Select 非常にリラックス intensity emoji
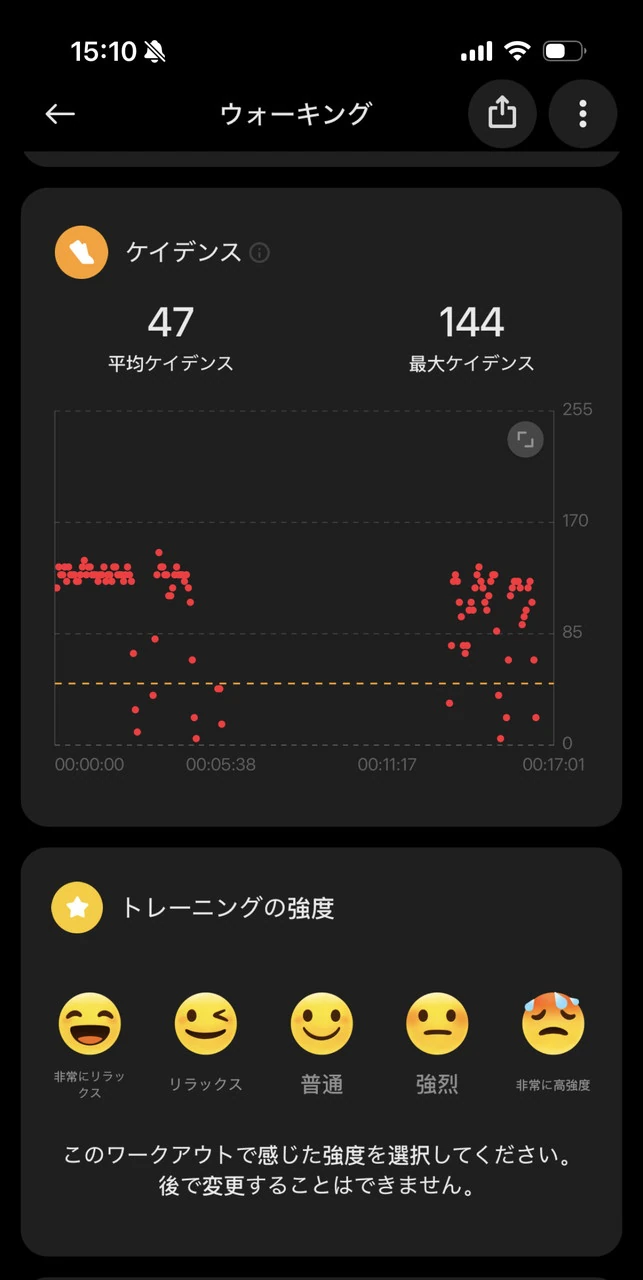 [90, 1024]
